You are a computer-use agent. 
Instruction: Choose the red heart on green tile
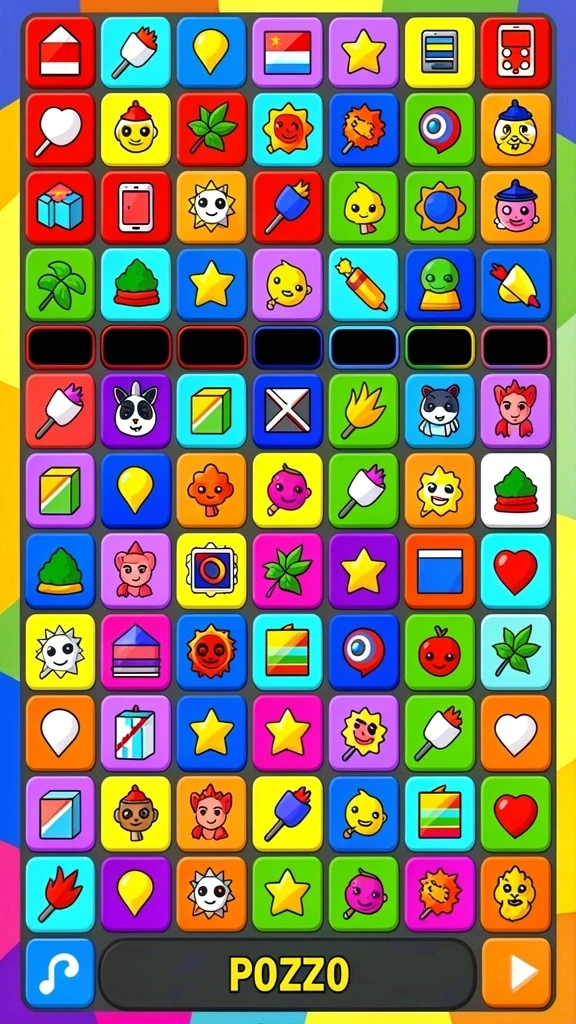516,814
